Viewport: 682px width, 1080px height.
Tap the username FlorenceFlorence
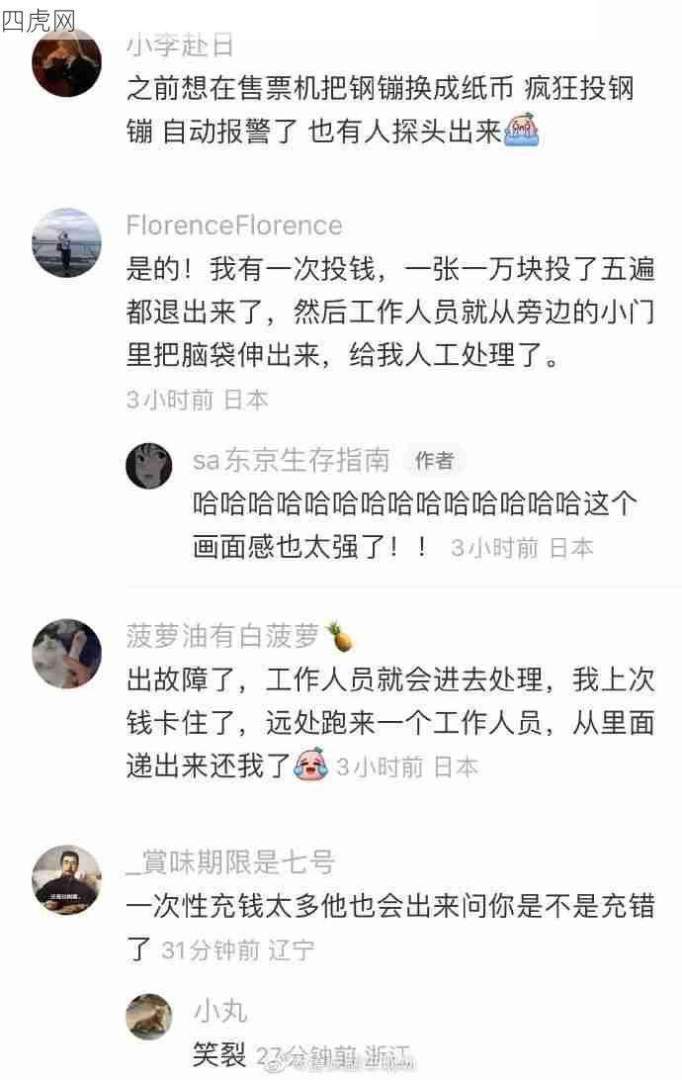click(234, 226)
